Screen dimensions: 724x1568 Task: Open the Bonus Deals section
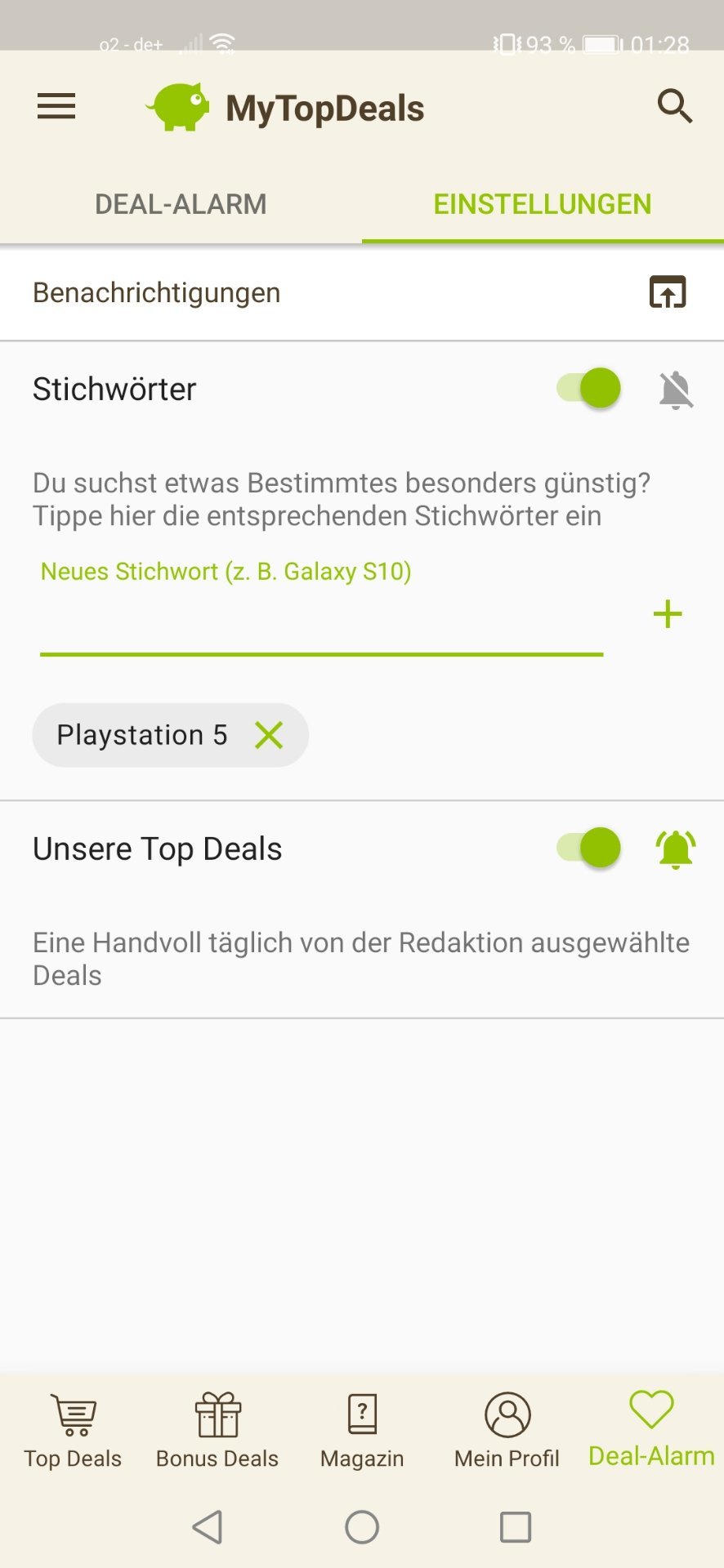(217, 1431)
